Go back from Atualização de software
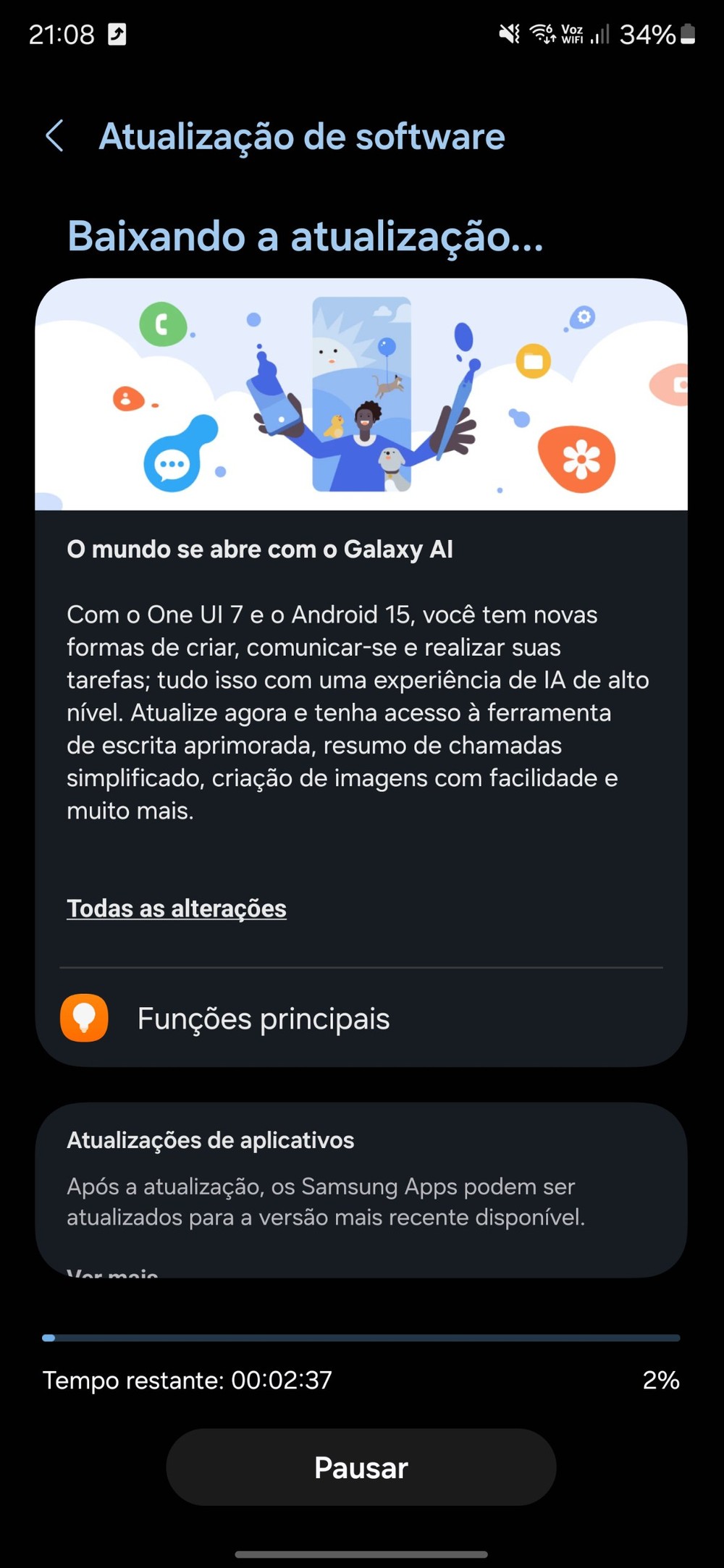Viewport: 724px width, 1568px height. (x=55, y=136)
